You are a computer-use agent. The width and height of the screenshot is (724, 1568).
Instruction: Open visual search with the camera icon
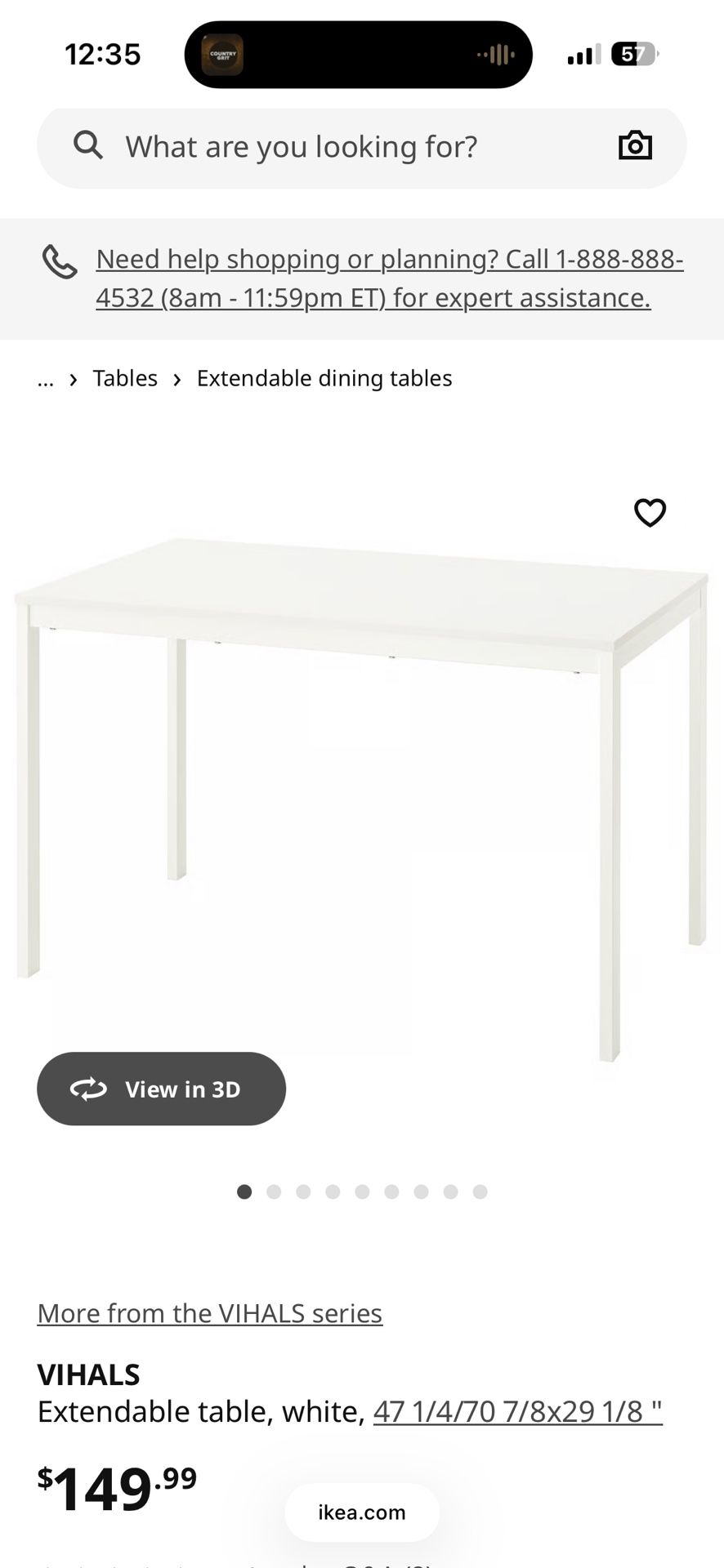click(x=635, y=146)
